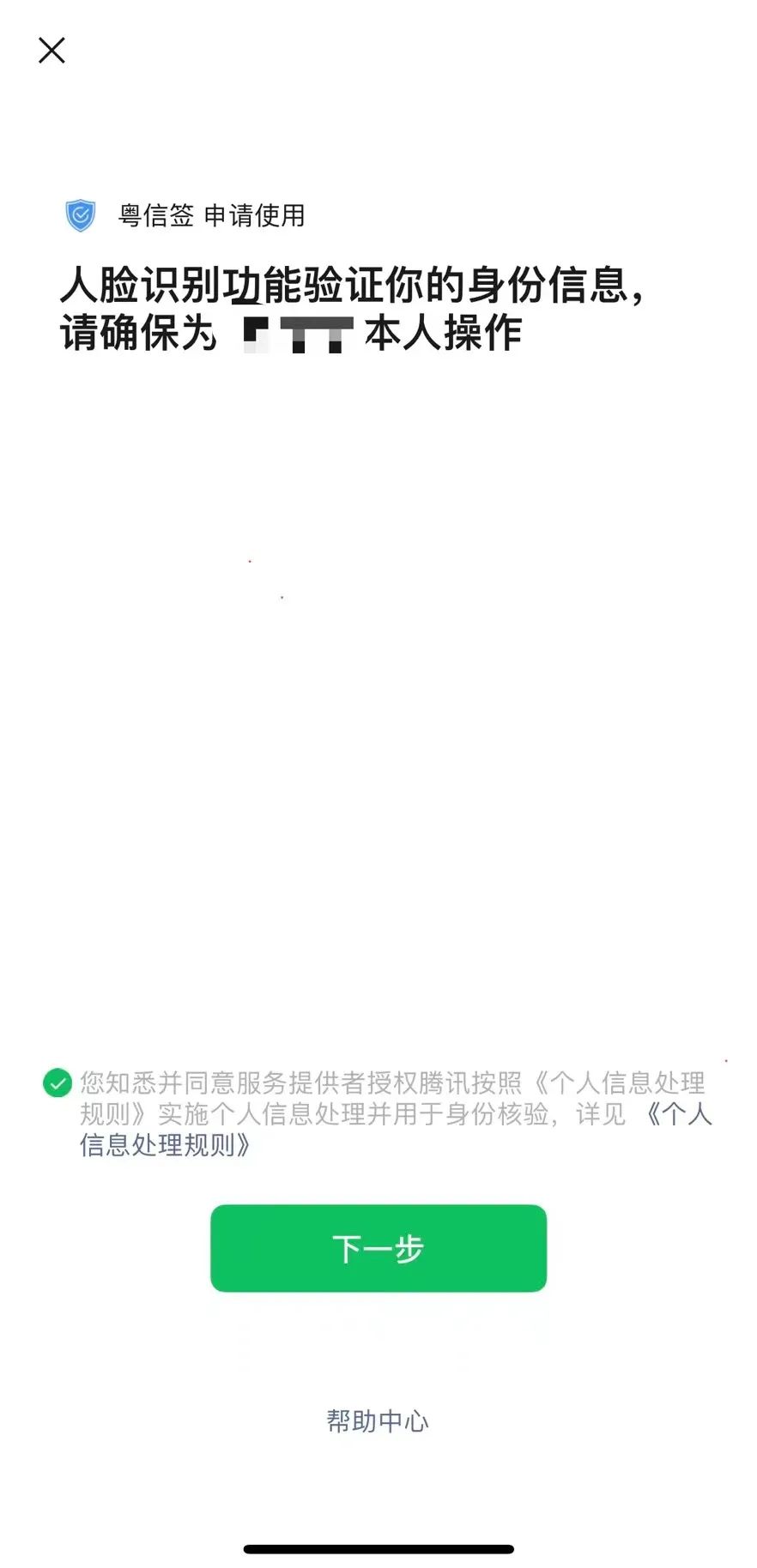This screenshot has width=757, height=1568.
Task: Uncheck the personal information consent checkbox
Action: (x=58, y=1083)
